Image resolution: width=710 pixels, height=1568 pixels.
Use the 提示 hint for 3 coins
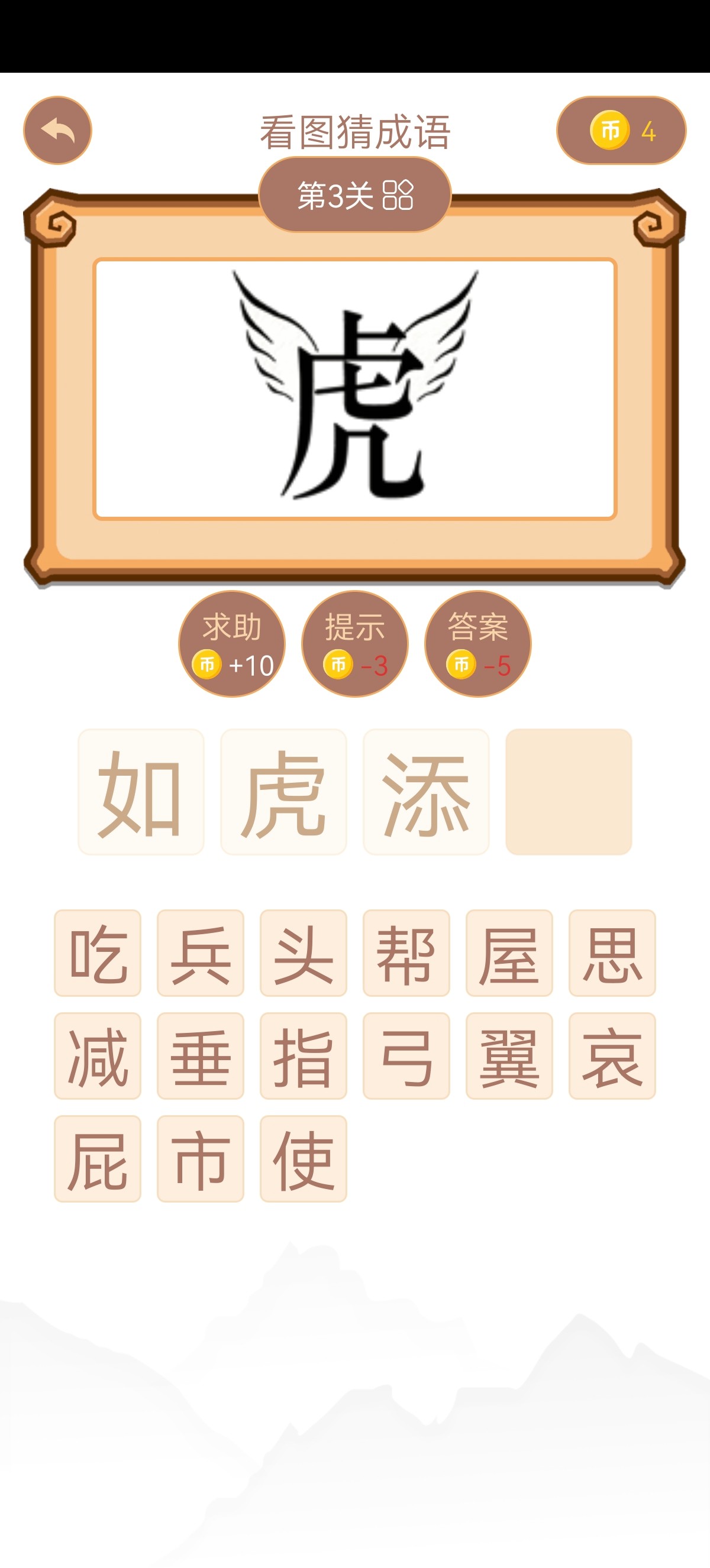[355, 644]
